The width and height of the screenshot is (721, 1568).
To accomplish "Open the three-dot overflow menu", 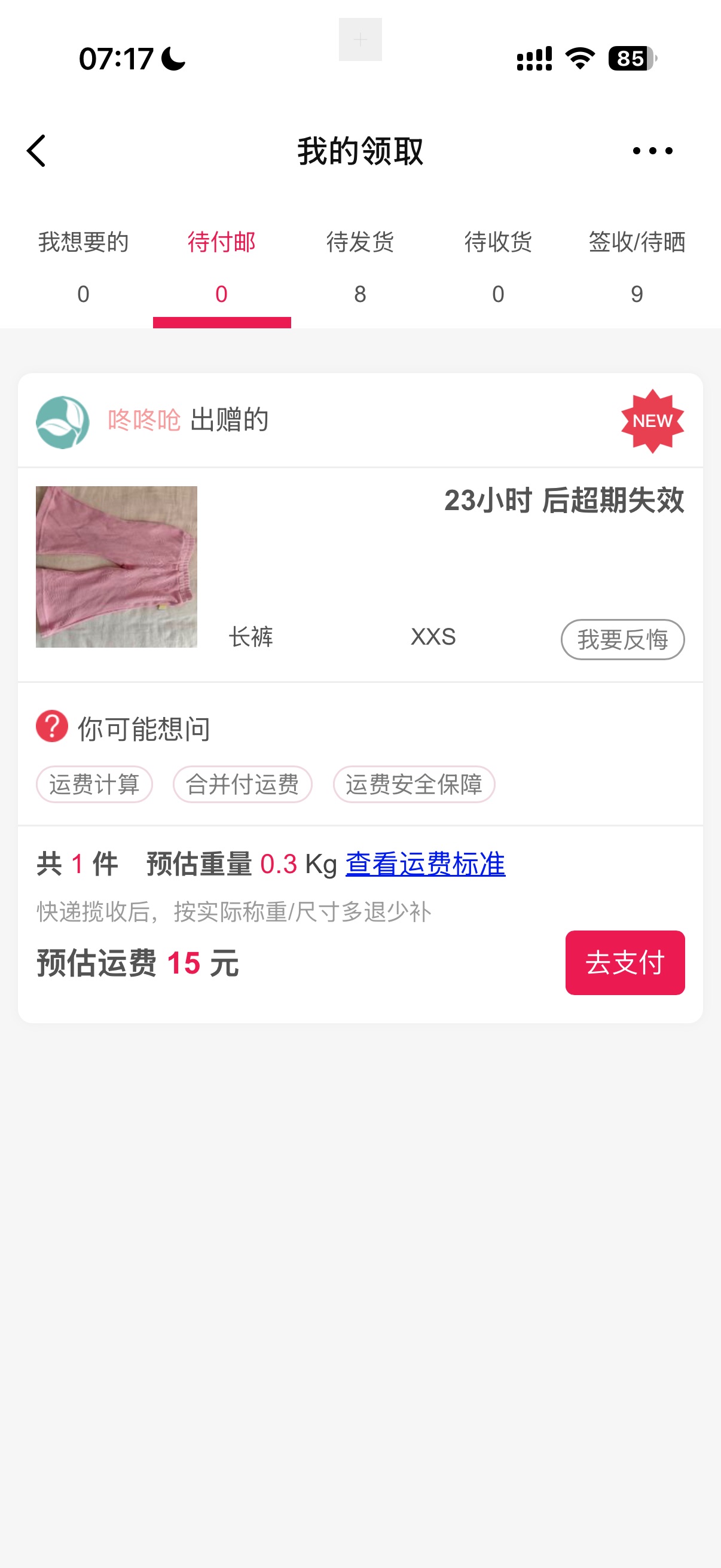I will click(652, 151).
